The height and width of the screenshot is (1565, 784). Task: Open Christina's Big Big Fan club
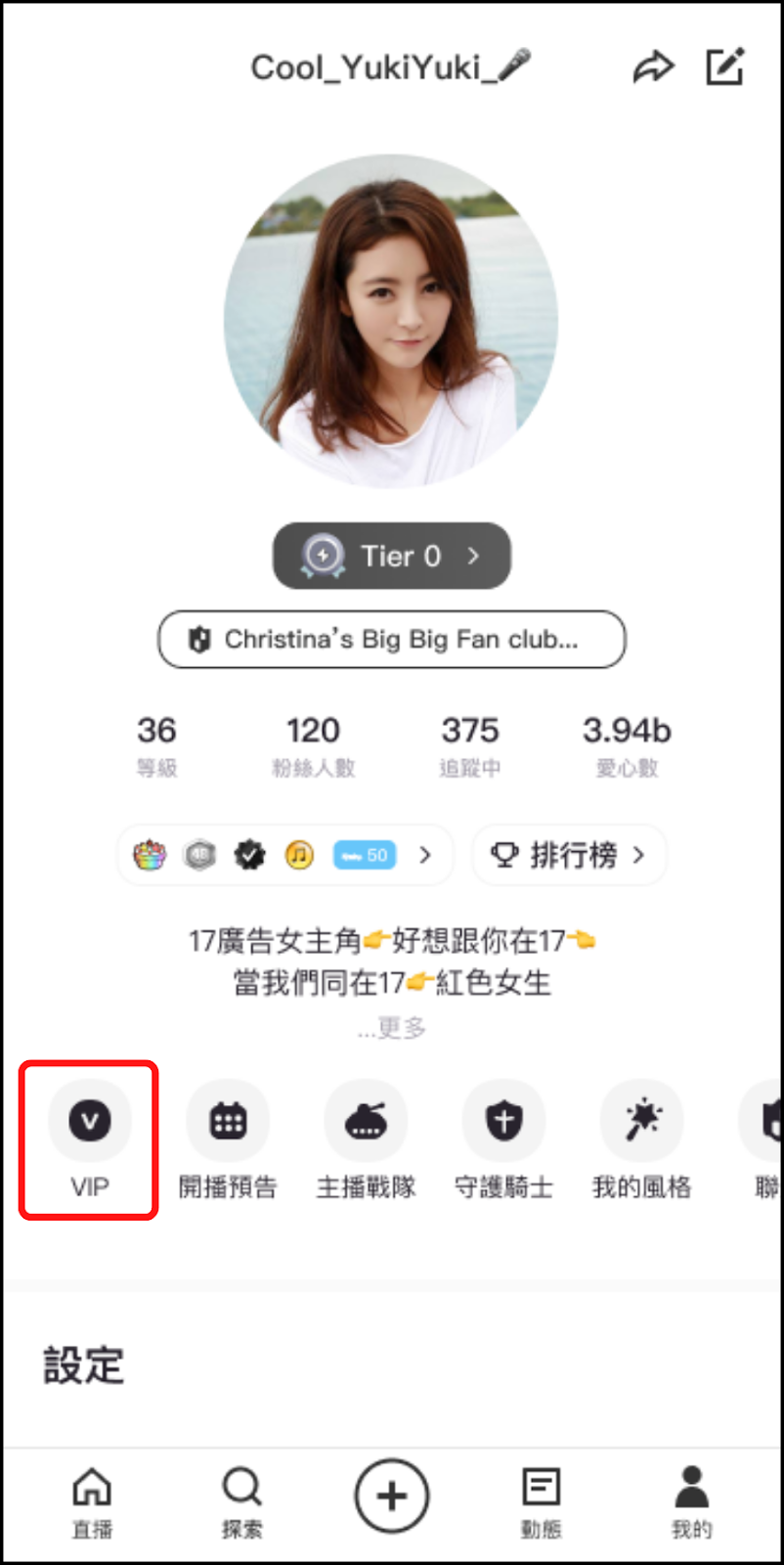(391, 640)
